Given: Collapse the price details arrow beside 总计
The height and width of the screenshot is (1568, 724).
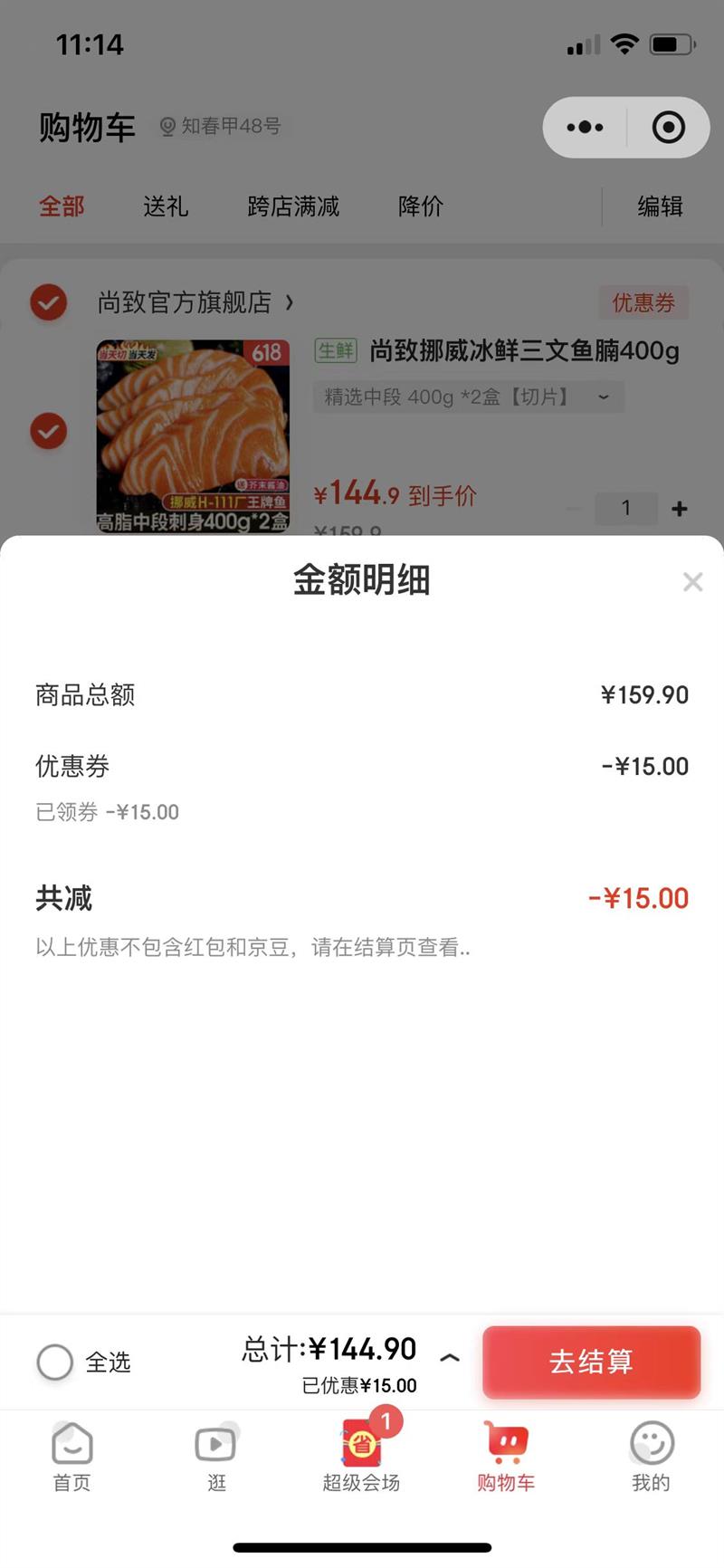Looking at the screenshot, I should pyautogui.click(x=450, y=1357).
